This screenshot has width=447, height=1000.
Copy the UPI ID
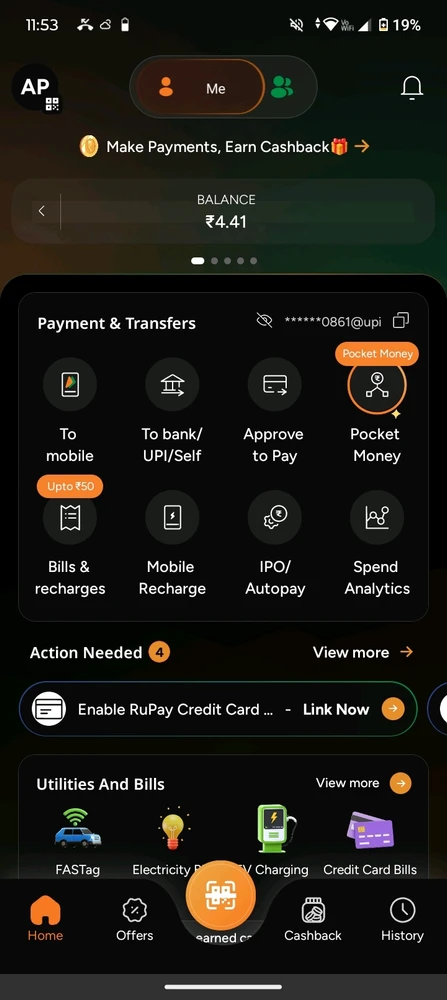pyautogui.click(x=400, y=320)
